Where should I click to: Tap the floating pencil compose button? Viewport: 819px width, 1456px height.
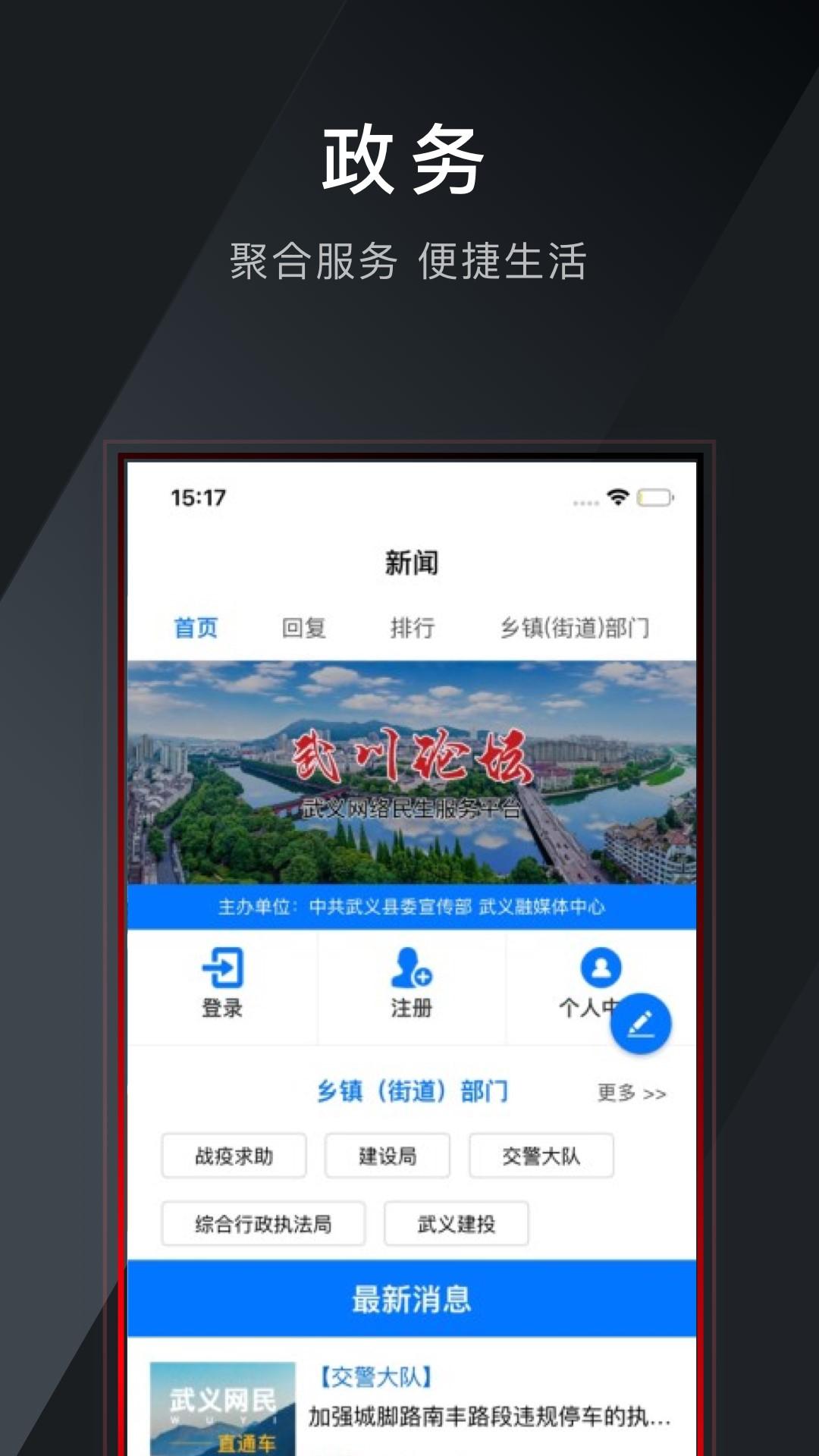(x=641, y=1023)
